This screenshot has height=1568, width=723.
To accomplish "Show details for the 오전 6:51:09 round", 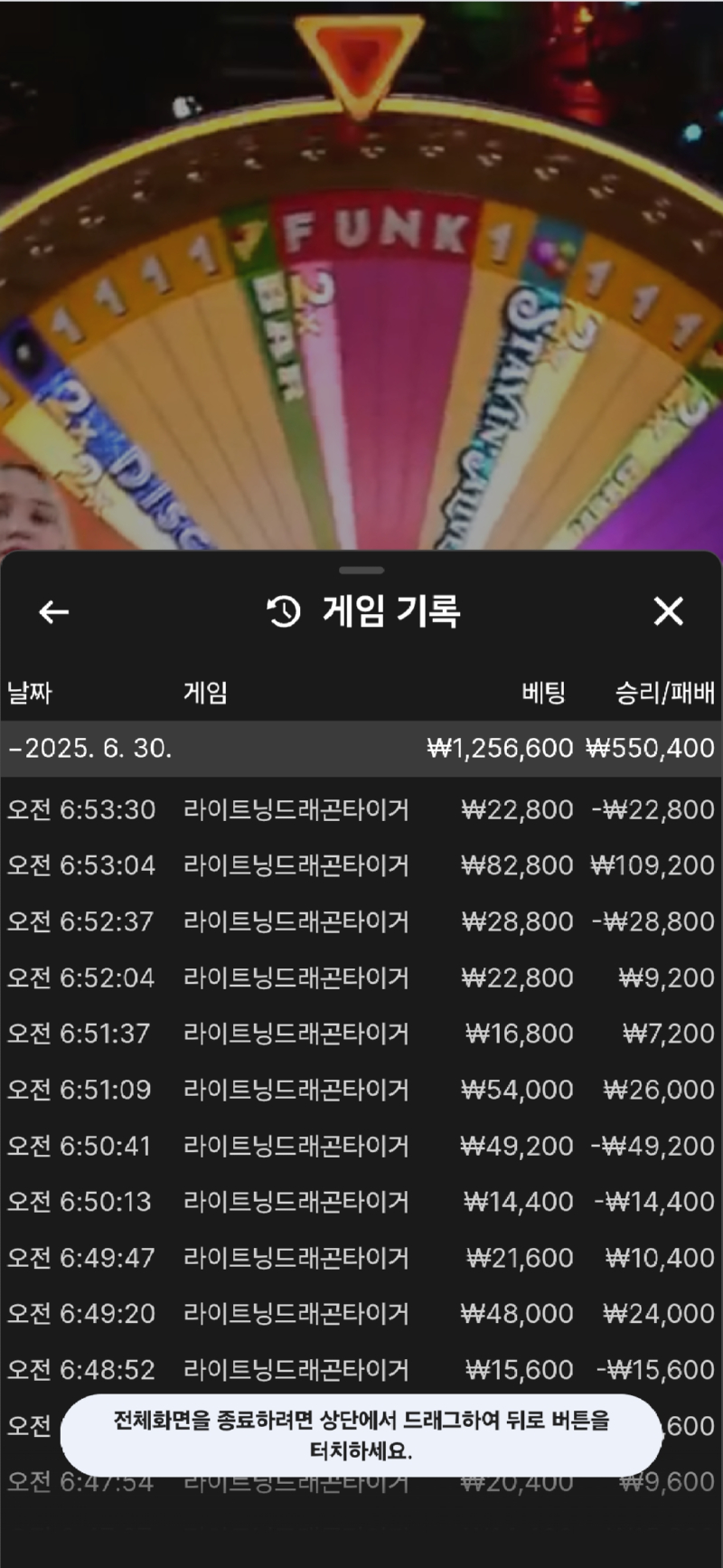I will tap(361, 1090).
